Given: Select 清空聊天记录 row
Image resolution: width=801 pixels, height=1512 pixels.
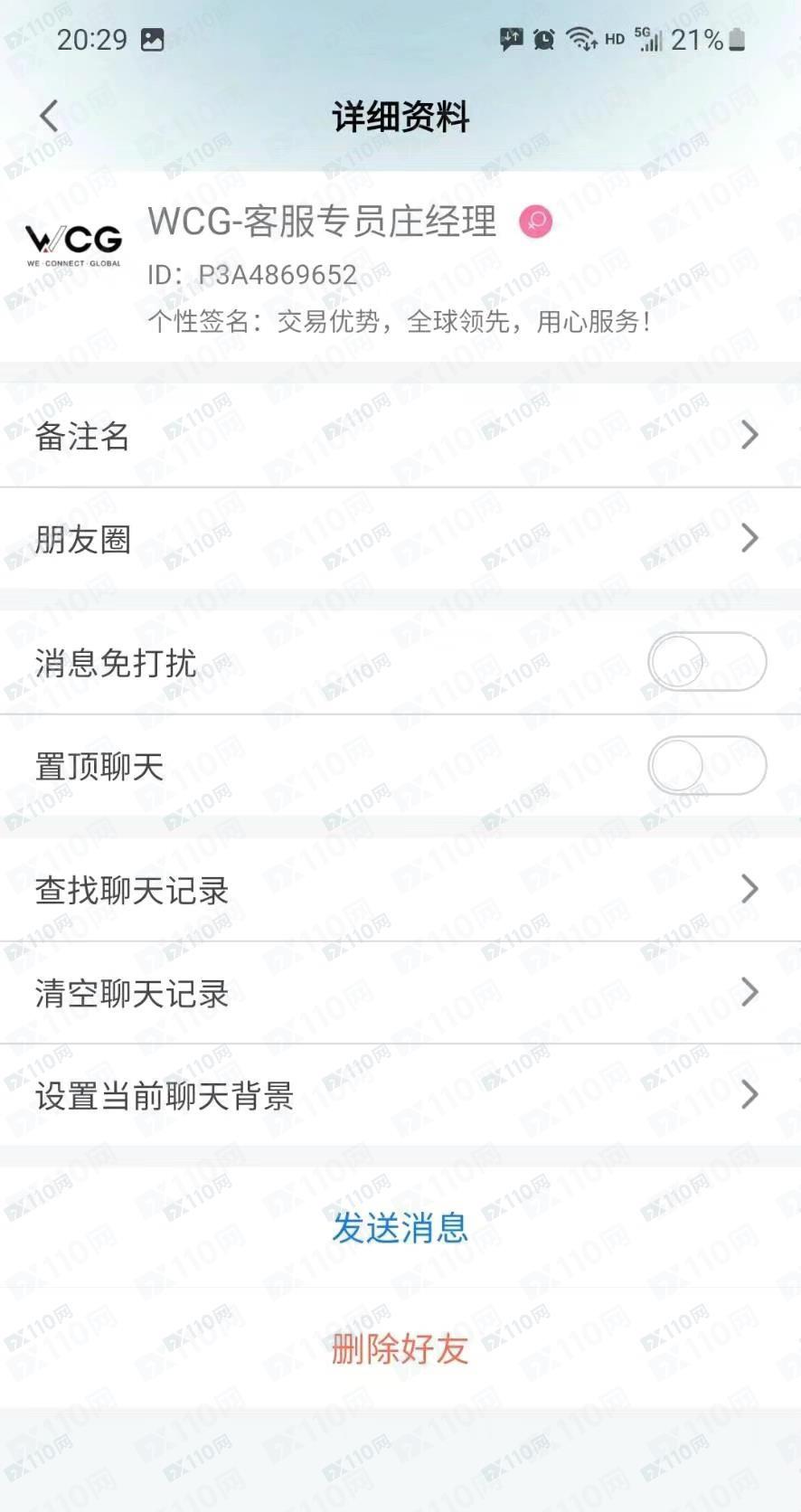Looking at the screenshot, I should [400, 993].
